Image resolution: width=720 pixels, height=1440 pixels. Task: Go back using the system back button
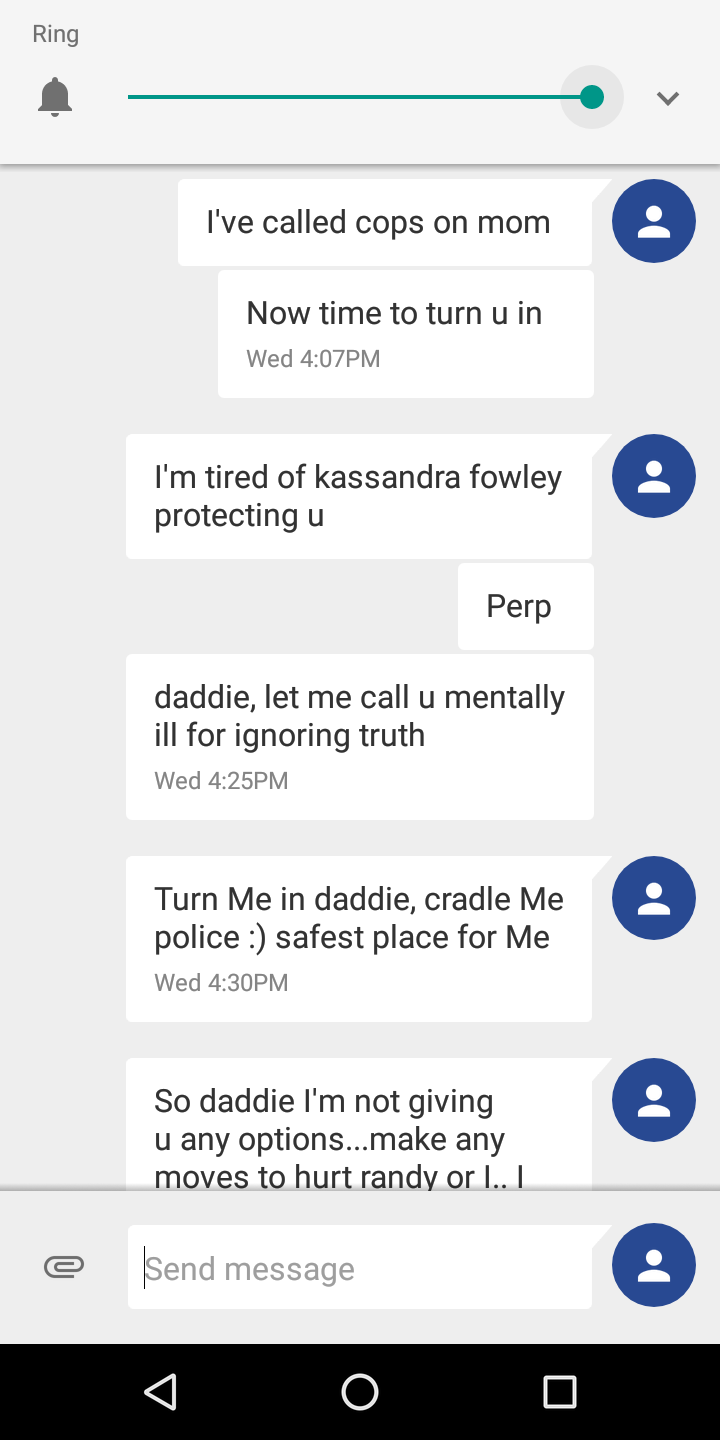point(160,1391)
